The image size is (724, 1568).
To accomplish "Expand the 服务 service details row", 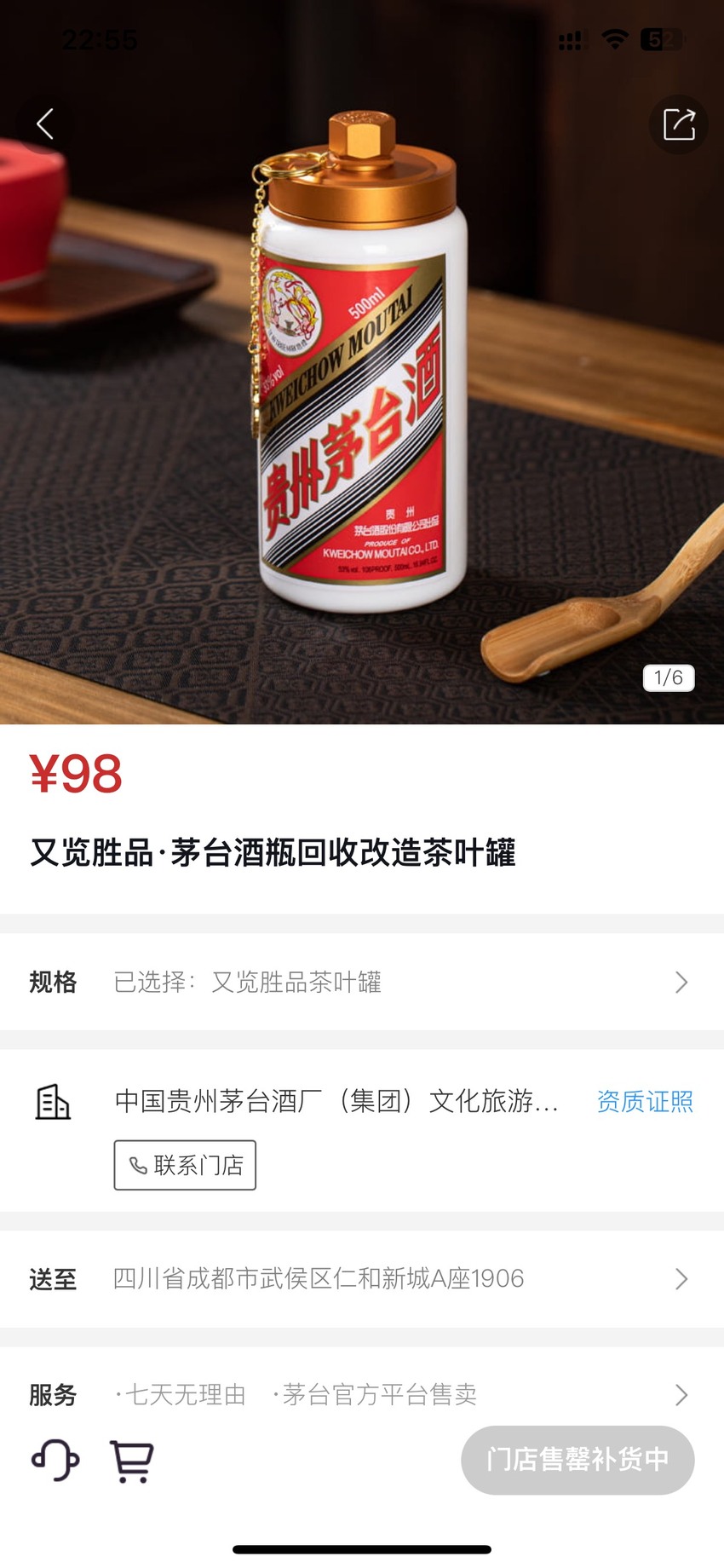I will click(x=362, y=1394).
